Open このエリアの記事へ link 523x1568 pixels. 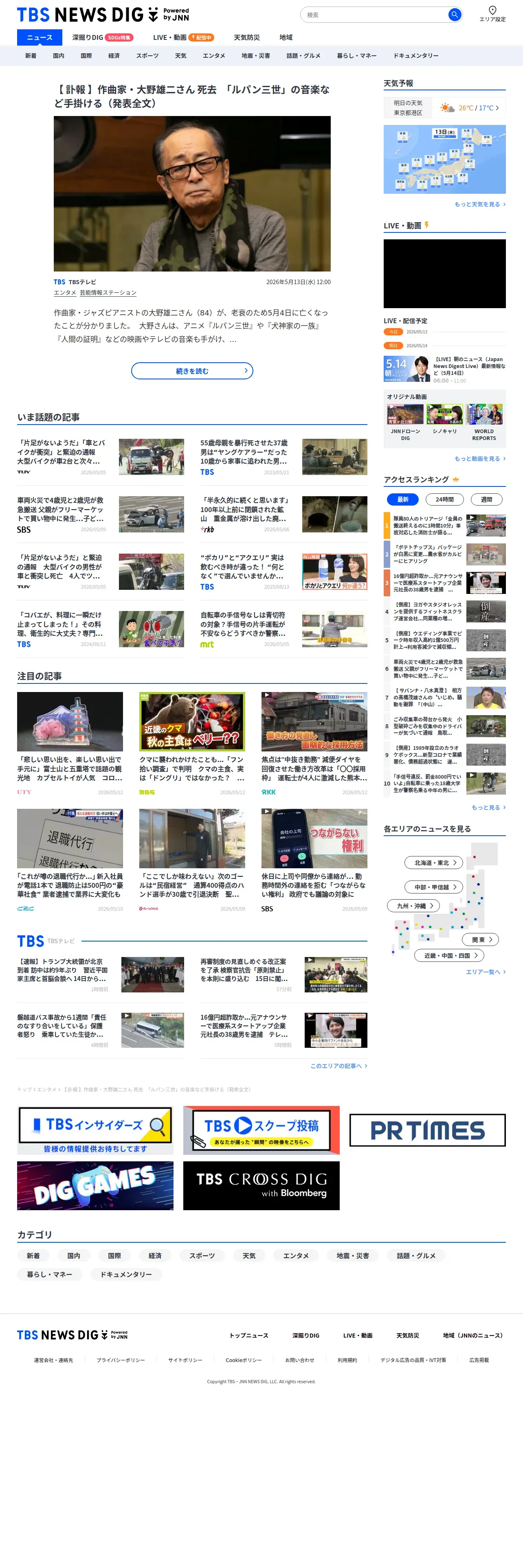tap(338, 1066)
